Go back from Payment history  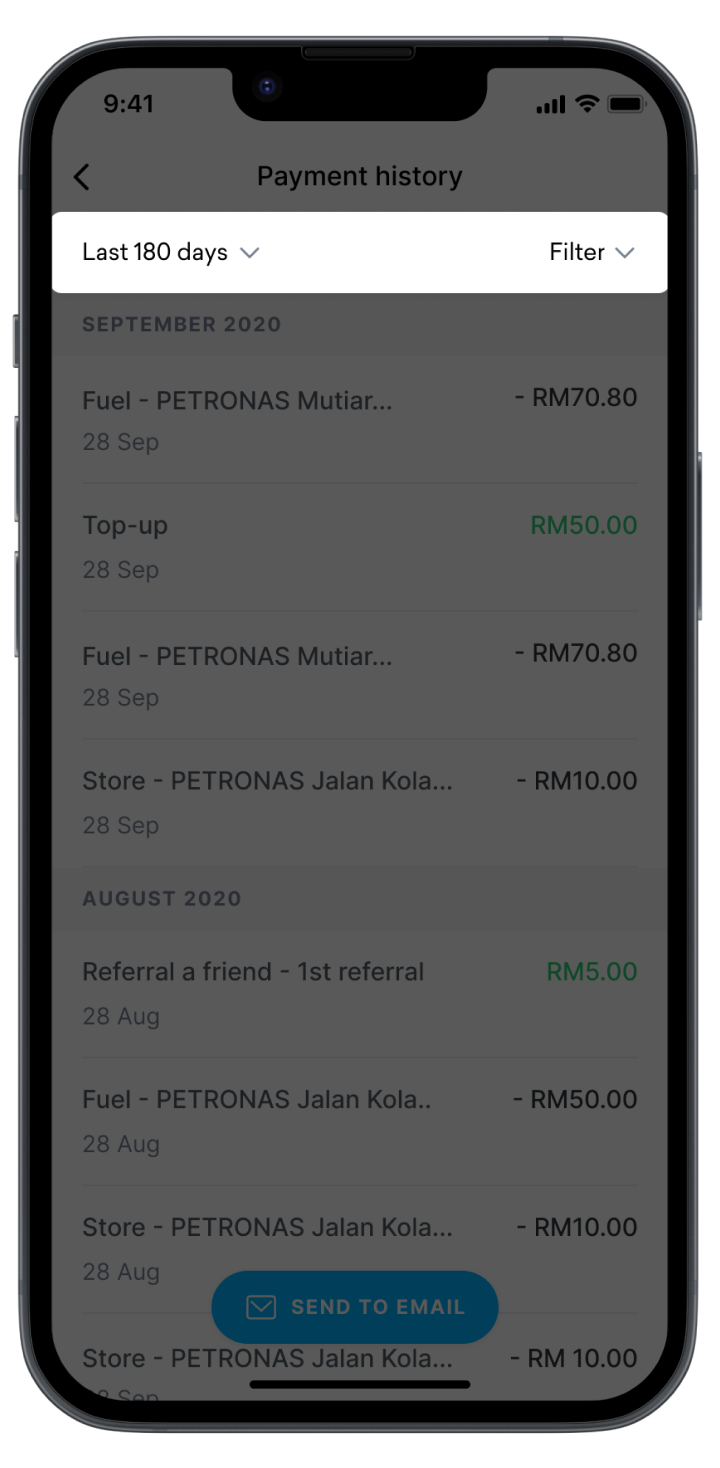82,177
